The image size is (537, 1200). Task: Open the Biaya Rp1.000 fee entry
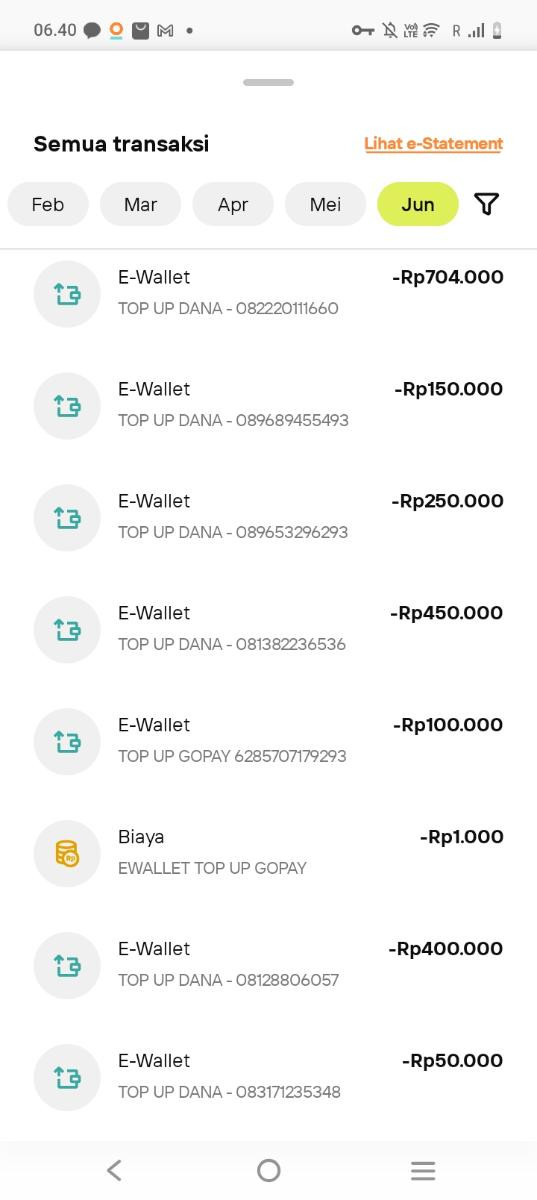pyautogui.click(x=268, y=853)
